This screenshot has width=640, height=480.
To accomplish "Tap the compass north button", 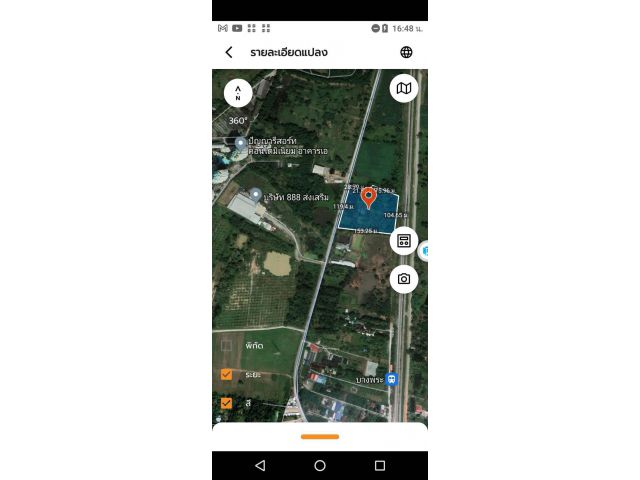I will click(x=238, y=93).
